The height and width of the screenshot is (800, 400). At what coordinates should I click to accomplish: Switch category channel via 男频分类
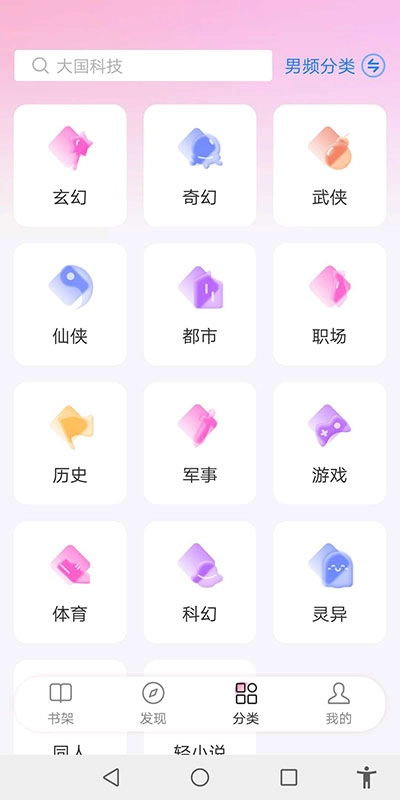pyautogui.click(x=335, y=66)
